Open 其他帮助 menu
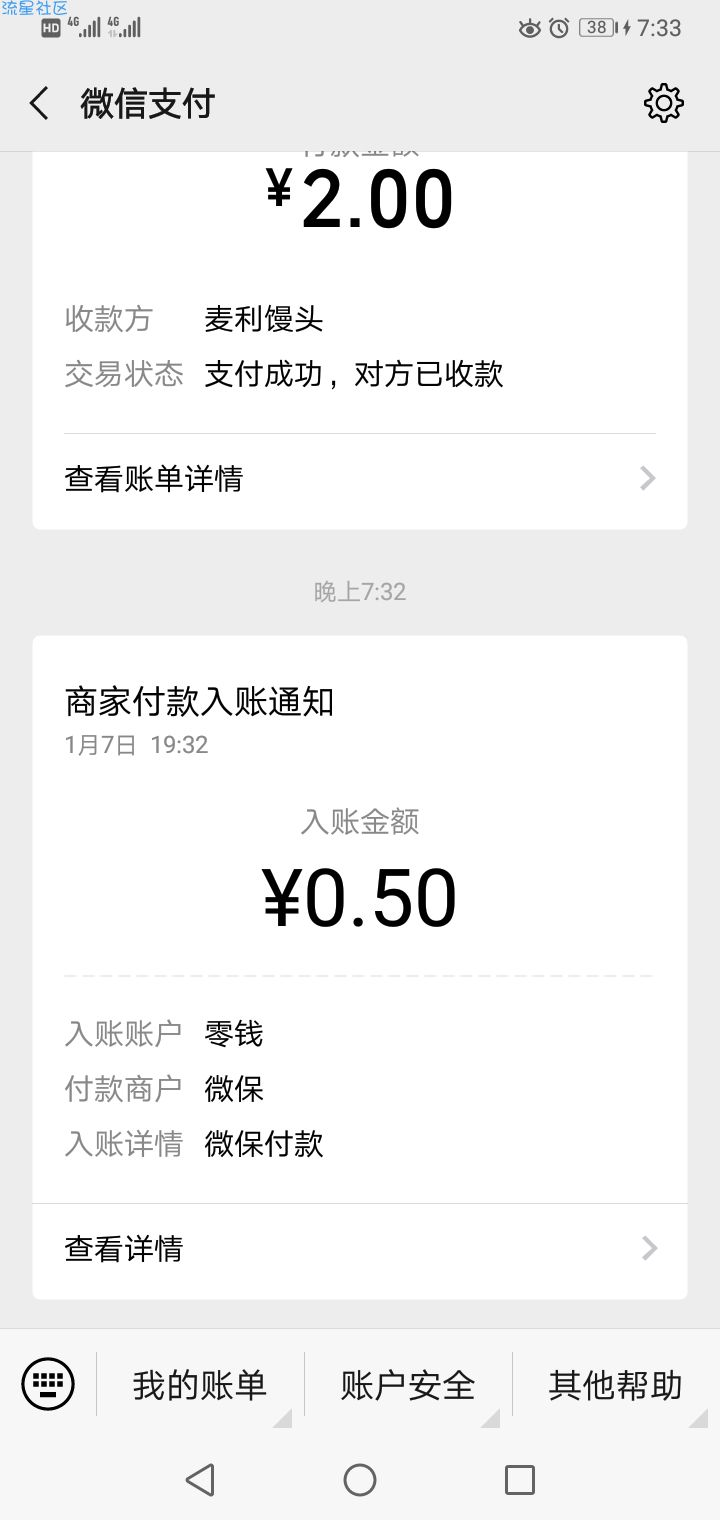 pos(616,1385)
